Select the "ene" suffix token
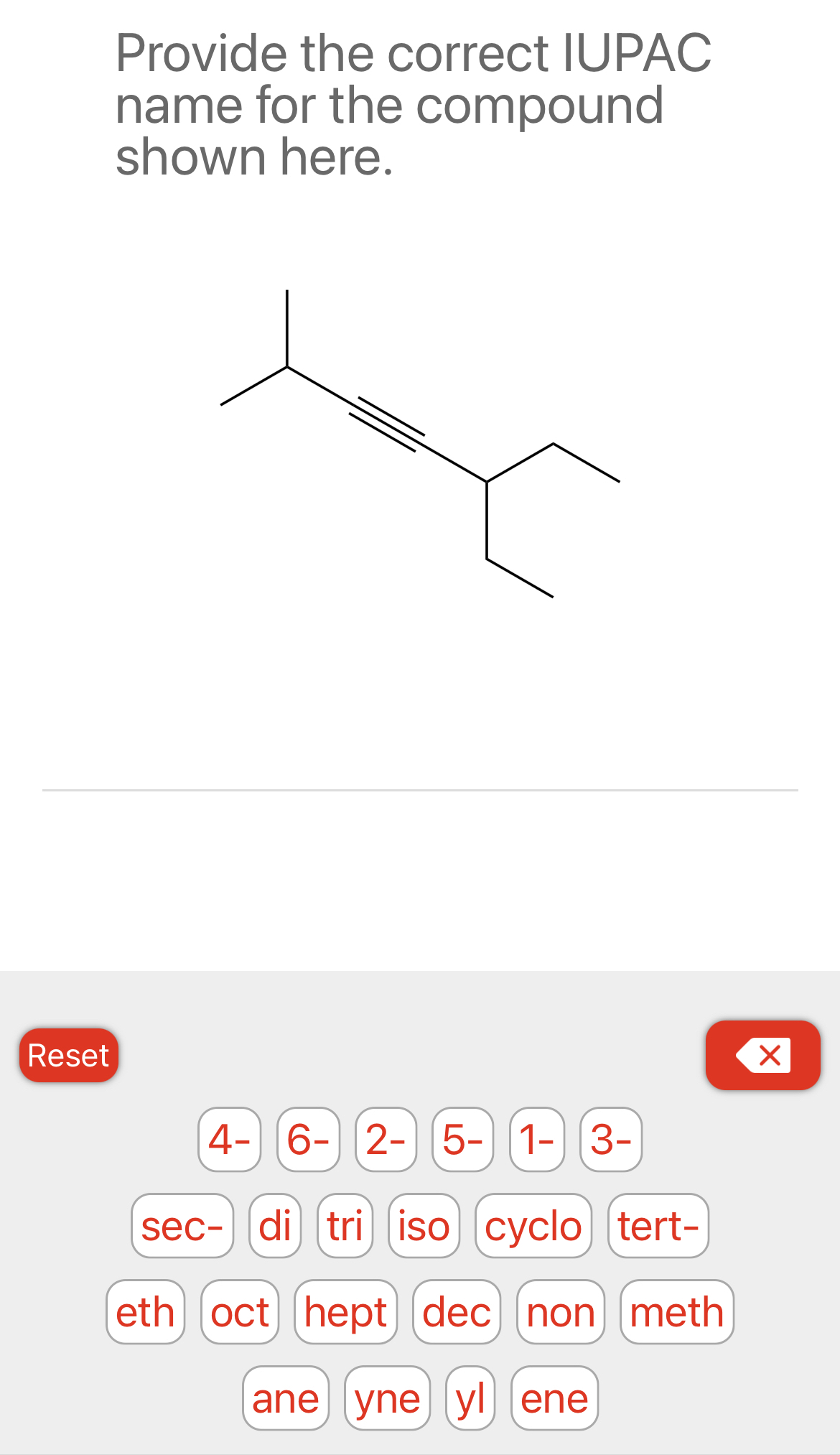This screenshot has width=840, height=1455. click(552, 1398)
